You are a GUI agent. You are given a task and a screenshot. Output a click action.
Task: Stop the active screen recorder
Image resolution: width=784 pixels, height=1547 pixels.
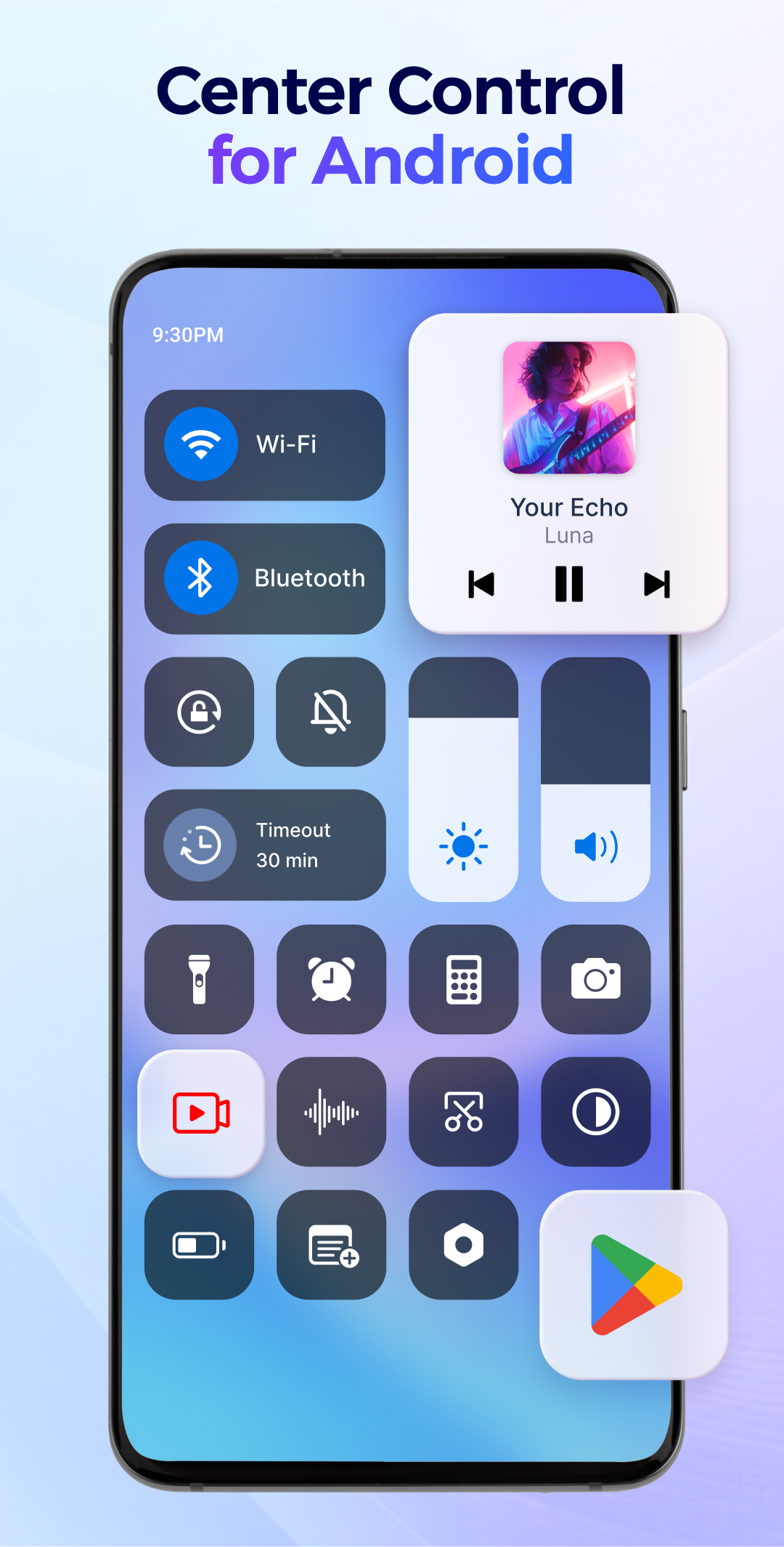(x=199, y=1112)
